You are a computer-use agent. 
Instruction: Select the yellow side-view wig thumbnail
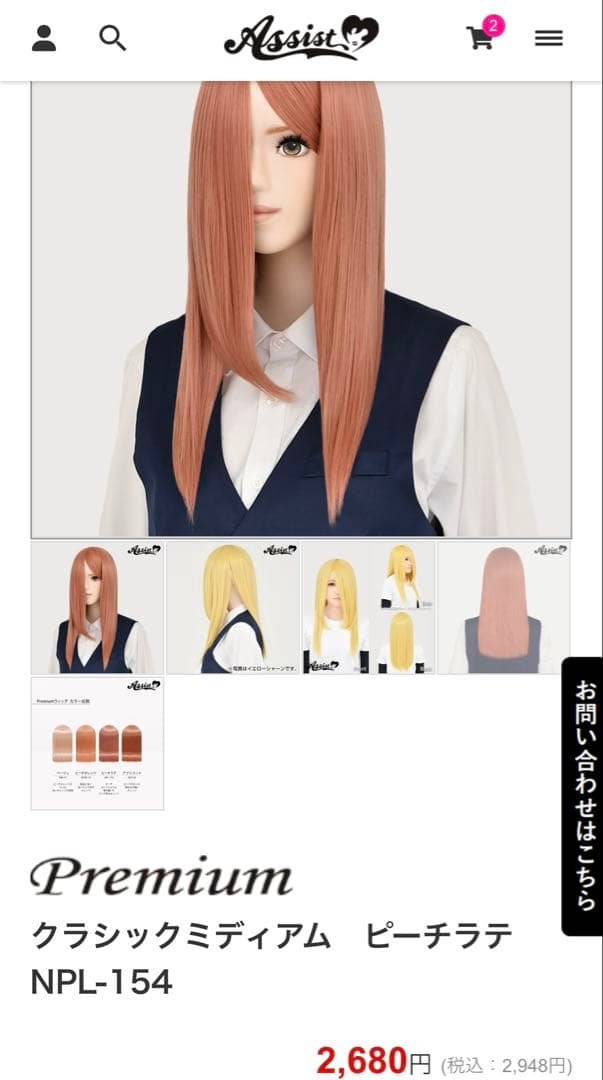(233, 608)
